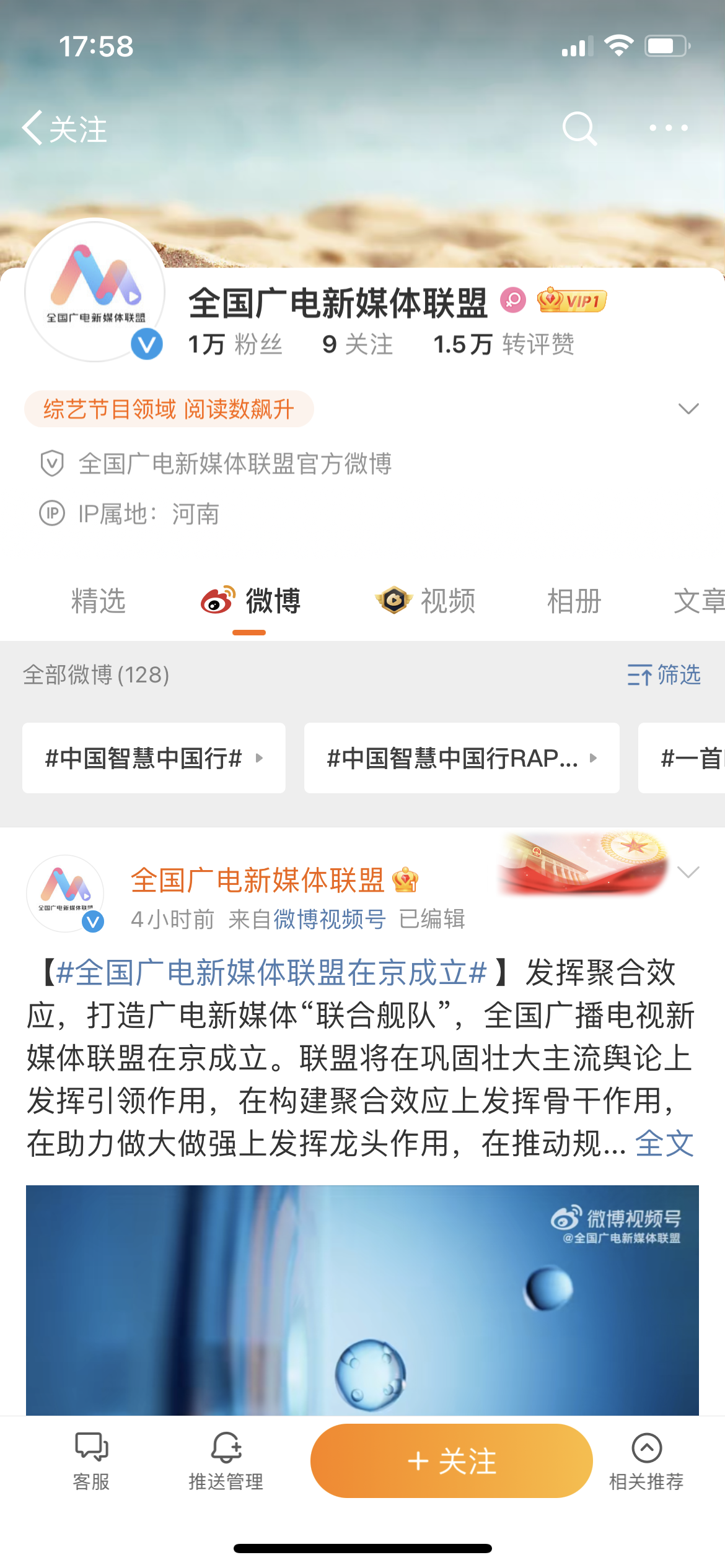Image resolution: width=725 pixels, height=1568 pixels.
Task: Open the profile search icon
Action: (x=579, y=129)
